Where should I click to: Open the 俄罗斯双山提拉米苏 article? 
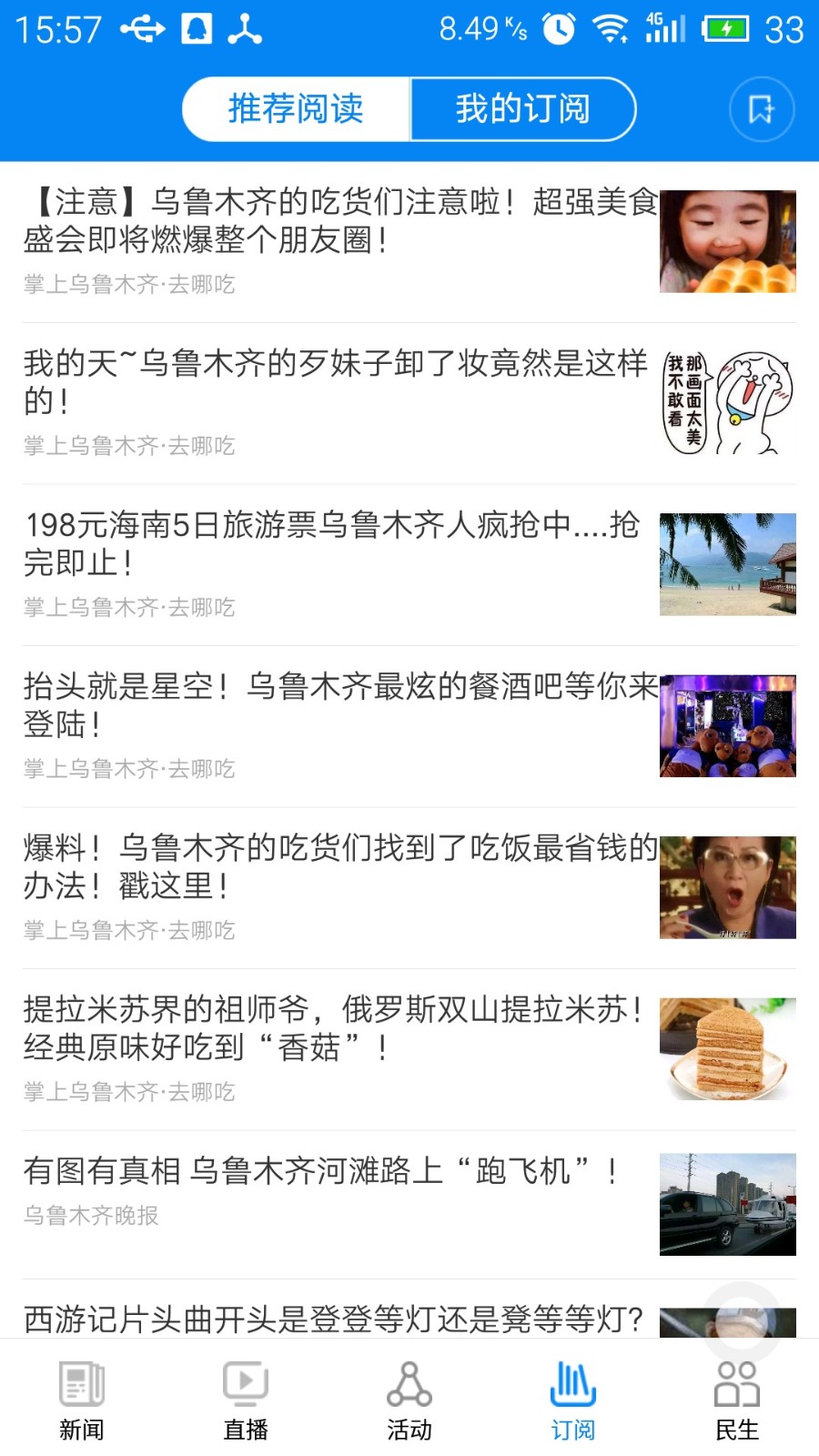[x=409, y=1049]
